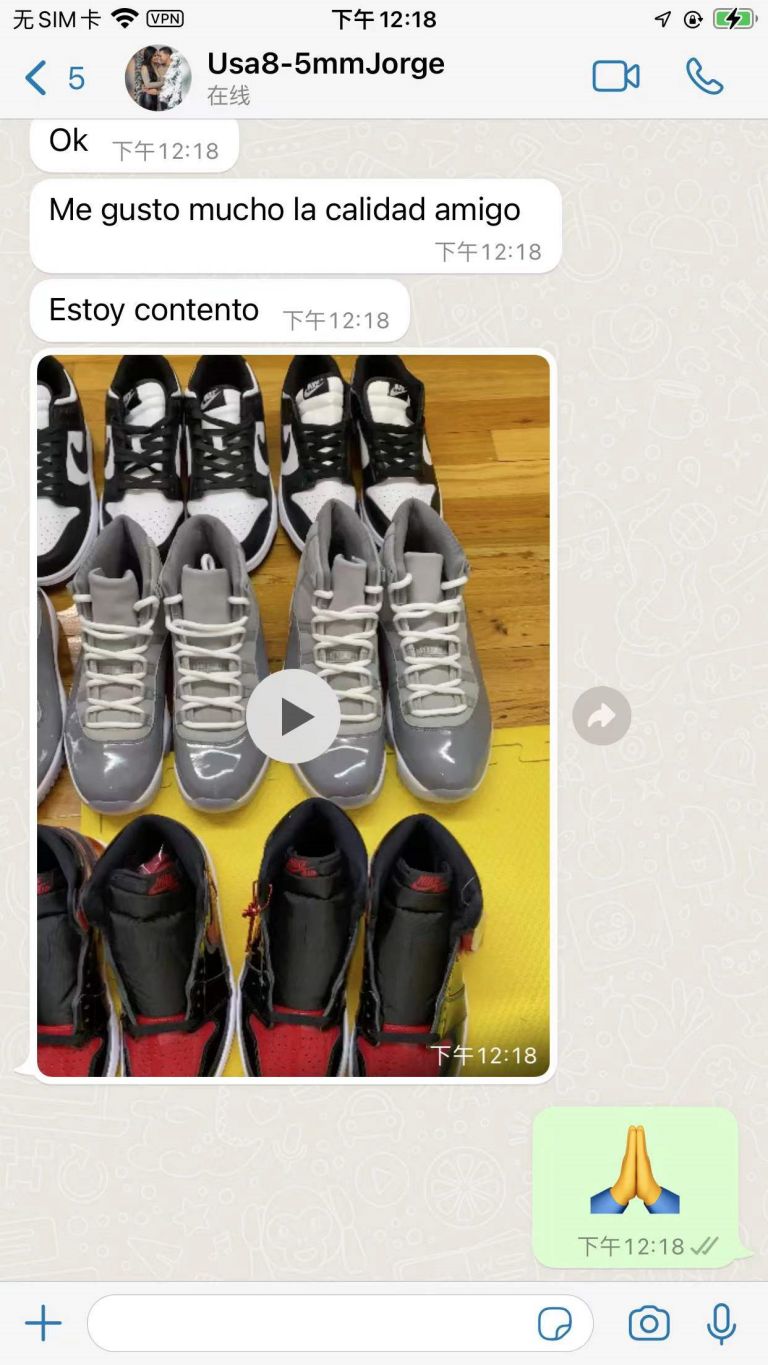Start a video call with Usa8-5mmJorge
The height and width of the screenshot is (1365, 768).
[x=616, y=77]
